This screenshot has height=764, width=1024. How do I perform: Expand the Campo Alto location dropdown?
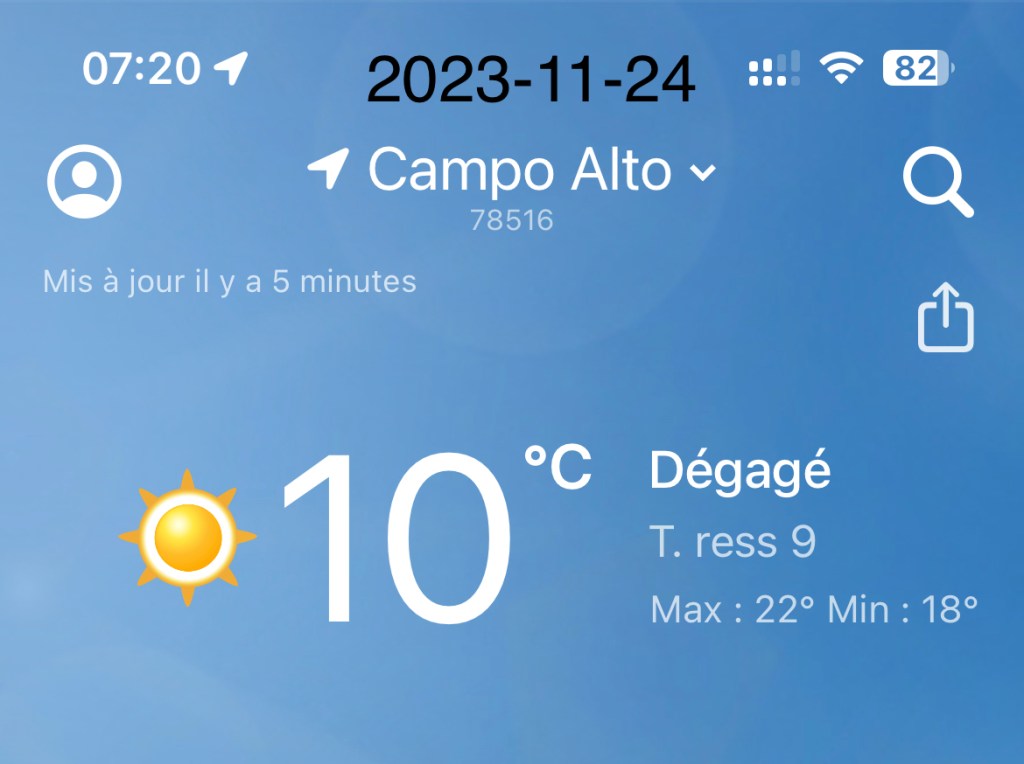click(703, 172)
